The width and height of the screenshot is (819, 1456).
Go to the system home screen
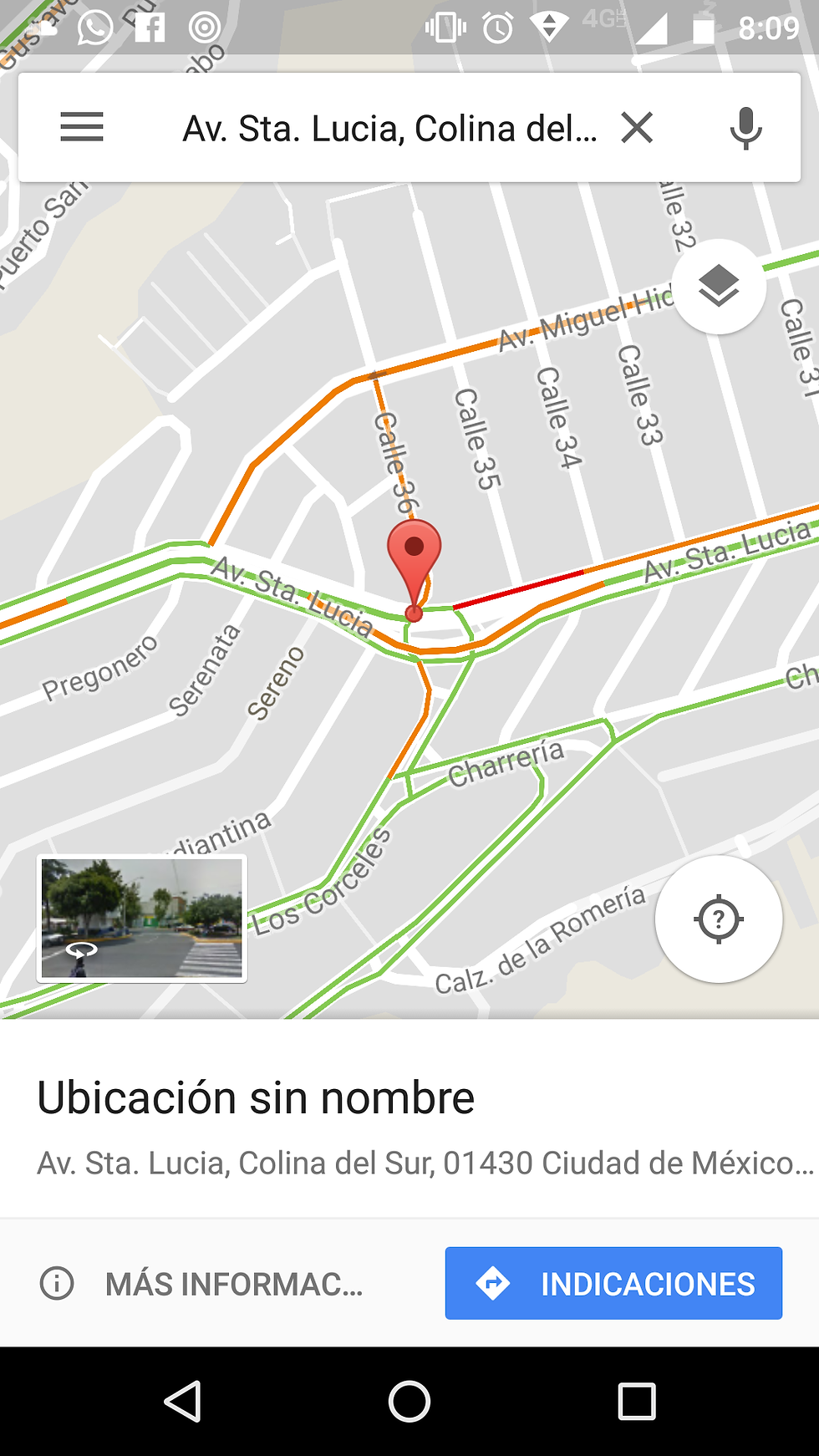coord(409,1401)
